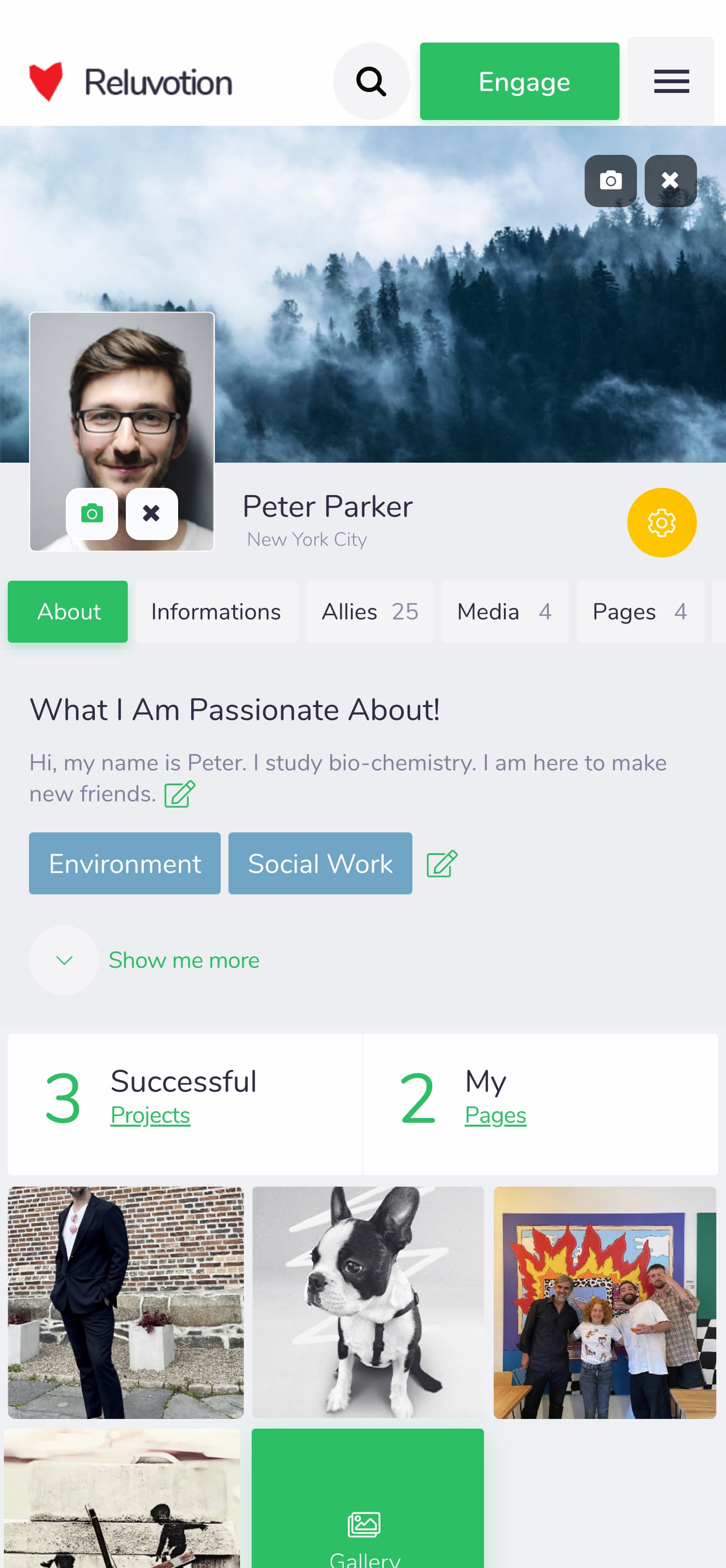Switch to the Informations tab
Image resolution: width=726 pixels, height=1568 pixels.
click(217, 612)
